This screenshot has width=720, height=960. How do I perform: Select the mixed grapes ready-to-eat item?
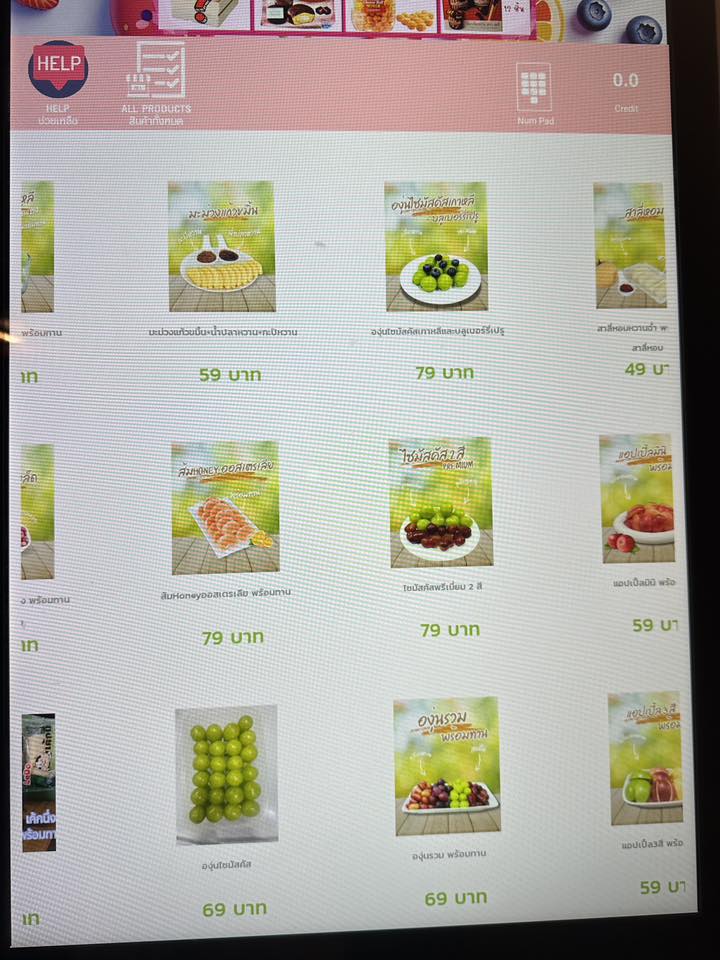tap(447, 765)
